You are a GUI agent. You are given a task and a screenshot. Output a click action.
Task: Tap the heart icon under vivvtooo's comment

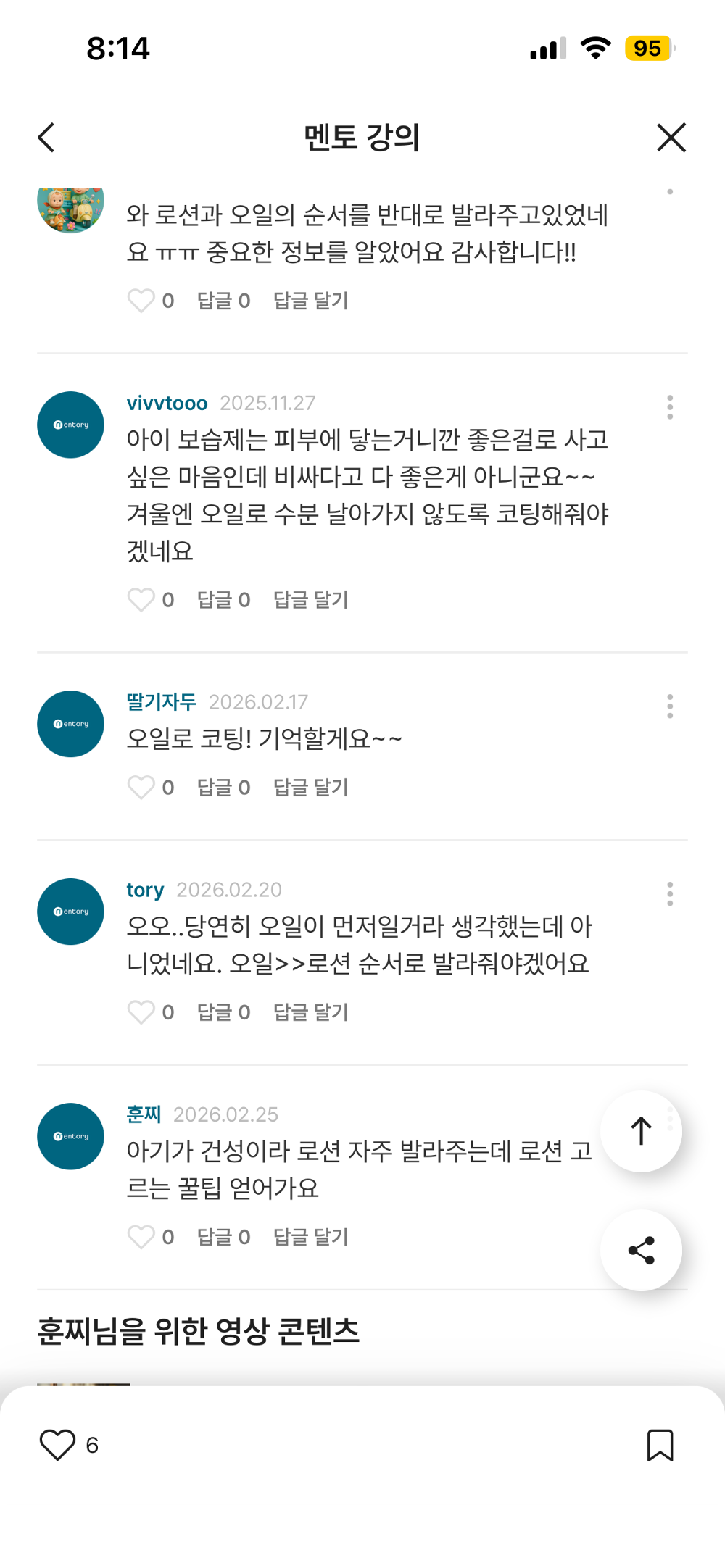pyautogui.click(x=141, y=599)
